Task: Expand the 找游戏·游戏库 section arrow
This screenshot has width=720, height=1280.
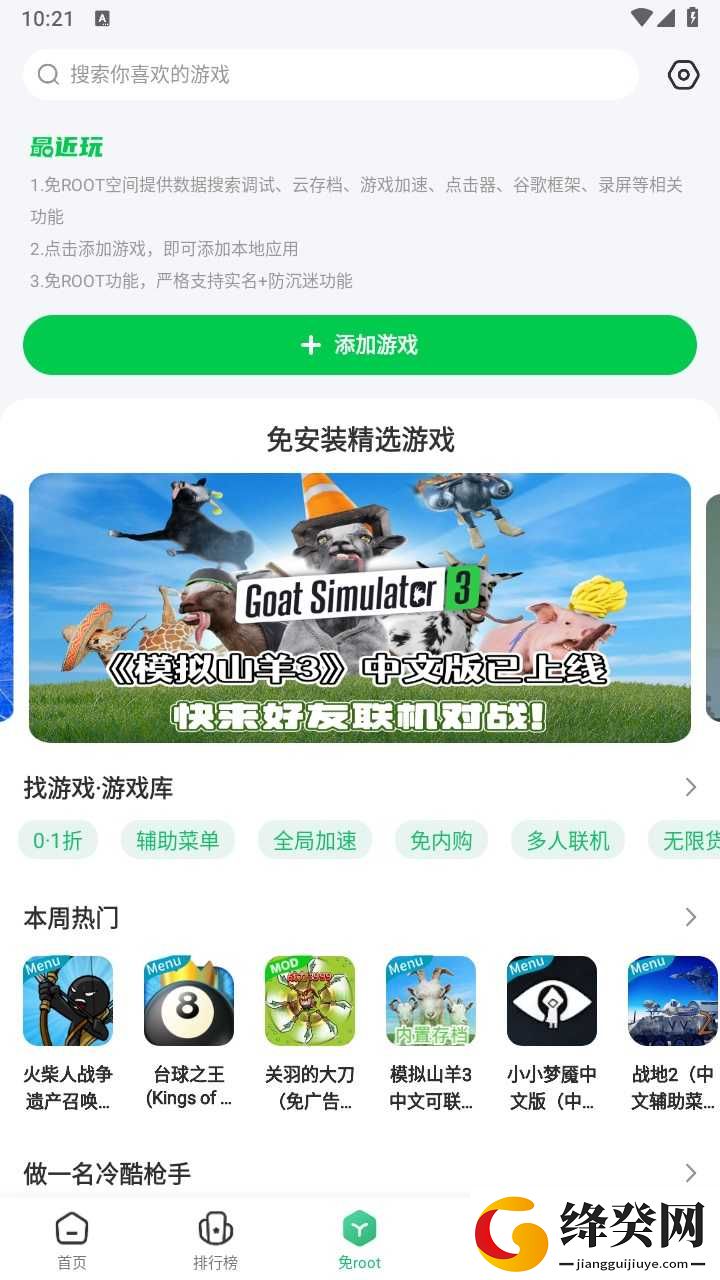Action: [690, 788]
